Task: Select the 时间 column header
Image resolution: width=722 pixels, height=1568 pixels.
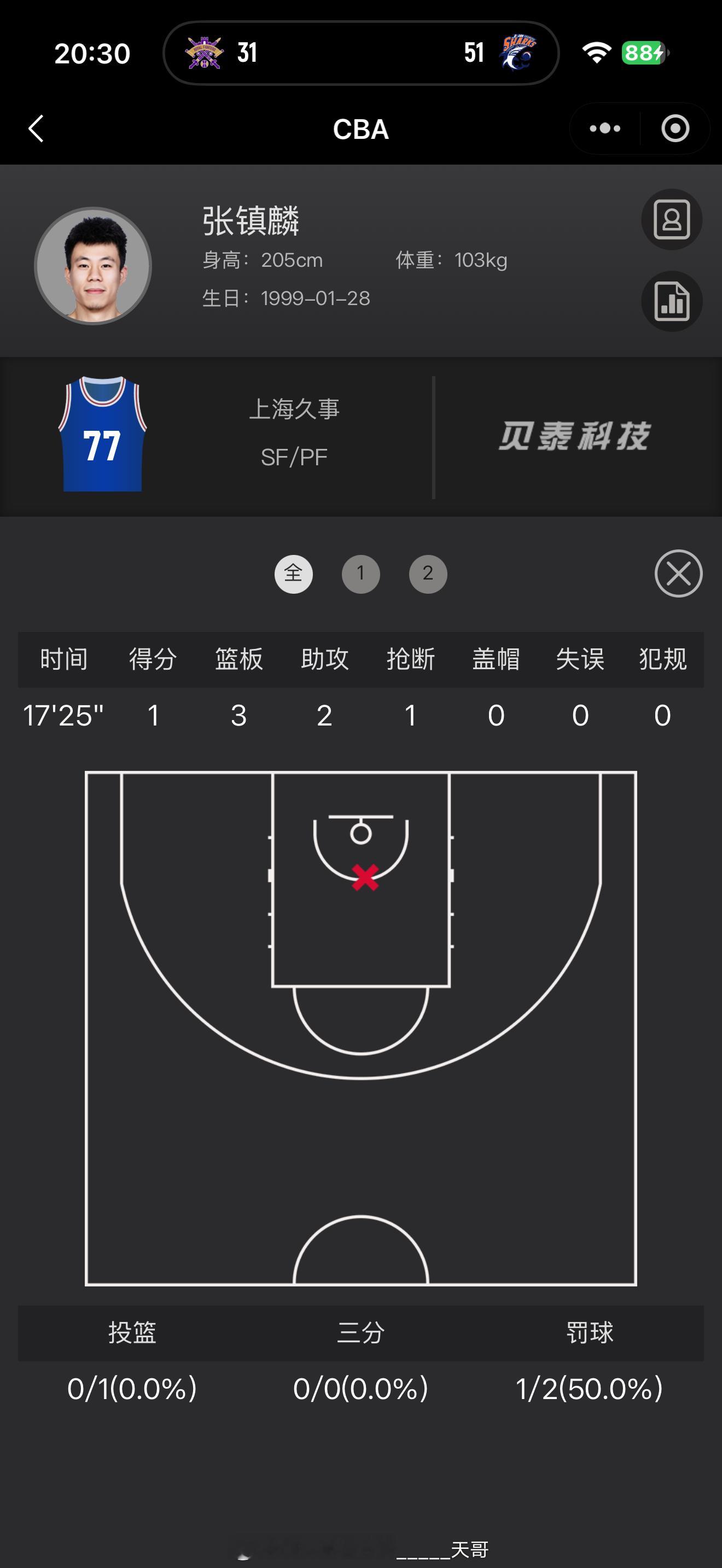Action: tap(65, 659)
